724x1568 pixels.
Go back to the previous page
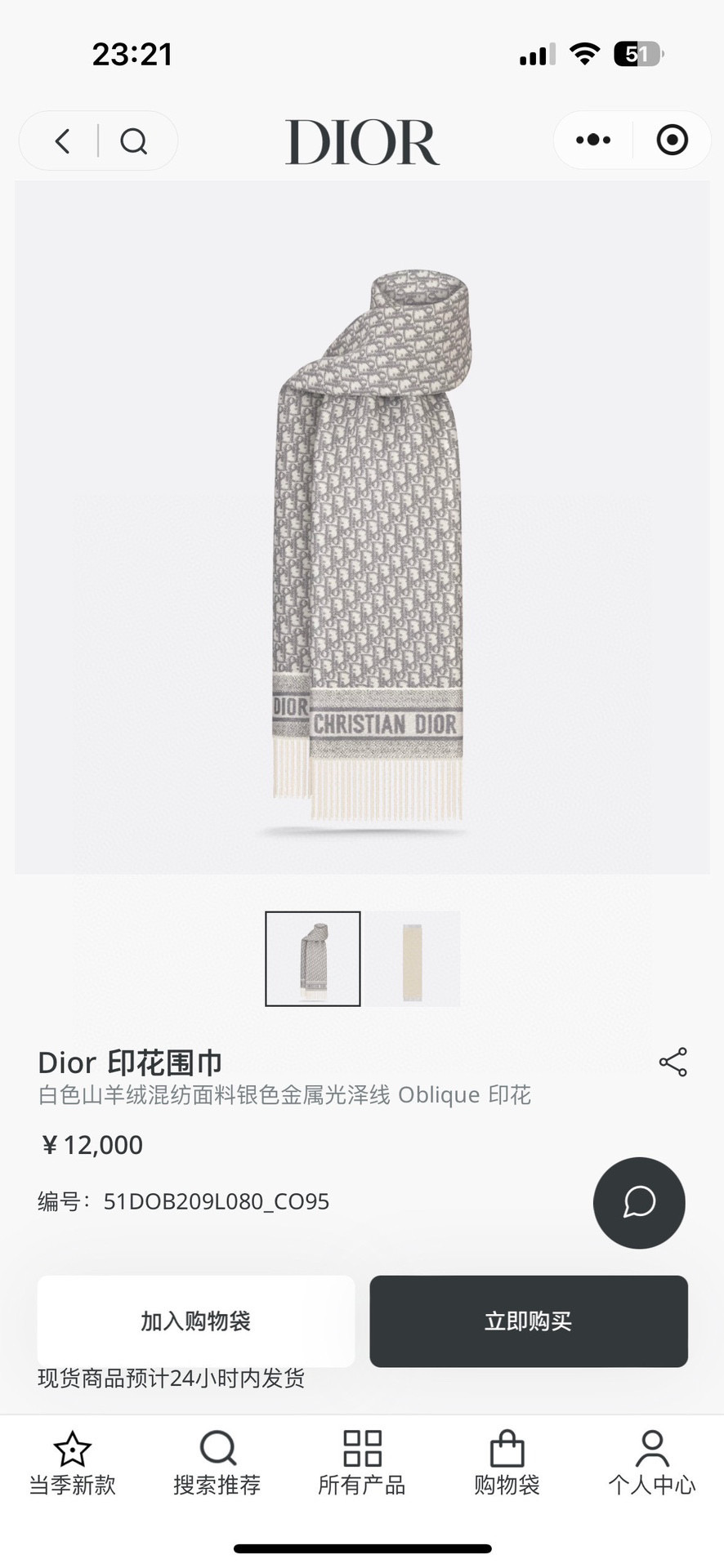pos(62,140)
